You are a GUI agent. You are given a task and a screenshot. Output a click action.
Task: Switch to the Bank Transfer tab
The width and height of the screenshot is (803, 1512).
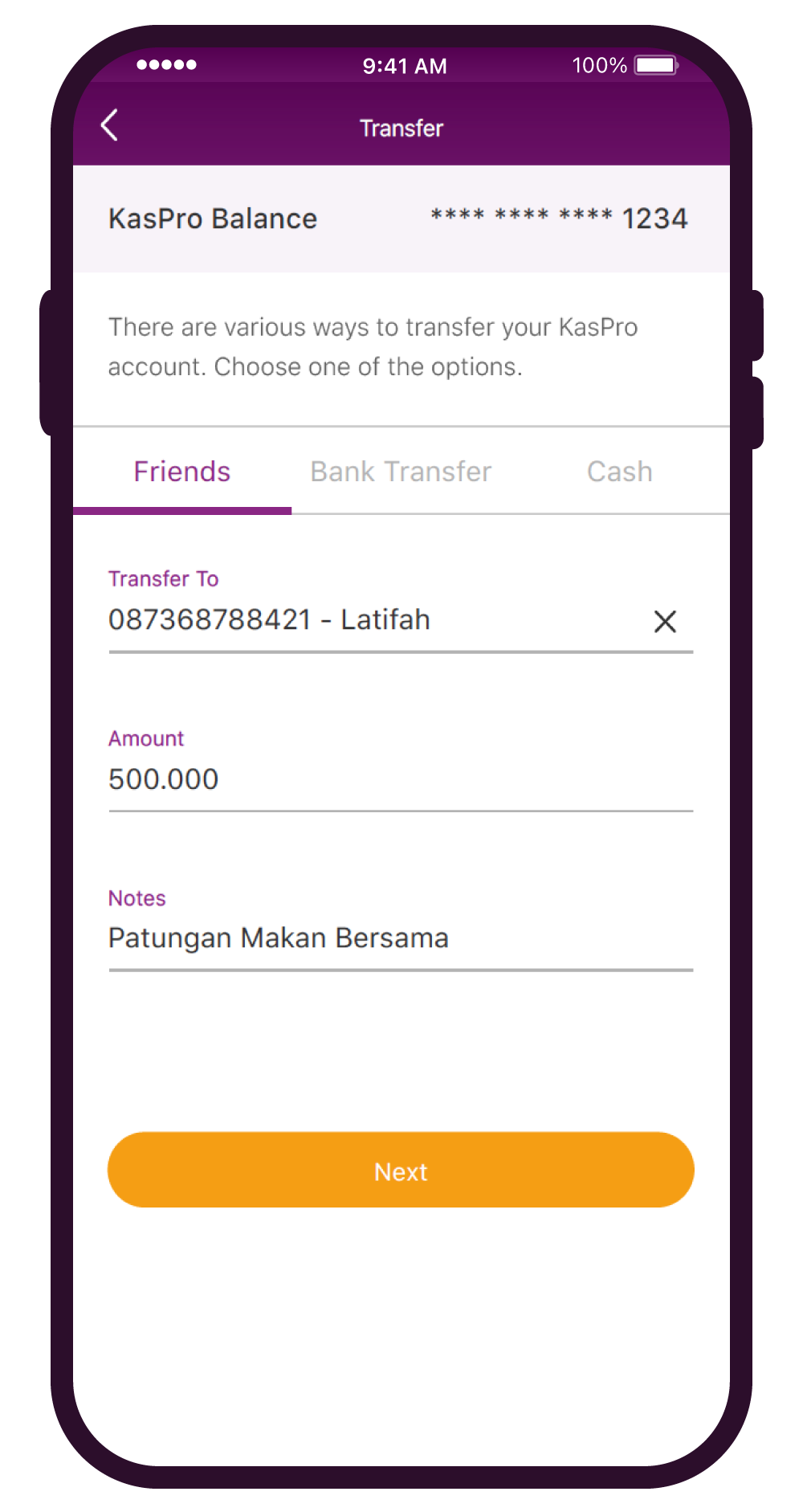pyautogui.click(x=401, y=472)
